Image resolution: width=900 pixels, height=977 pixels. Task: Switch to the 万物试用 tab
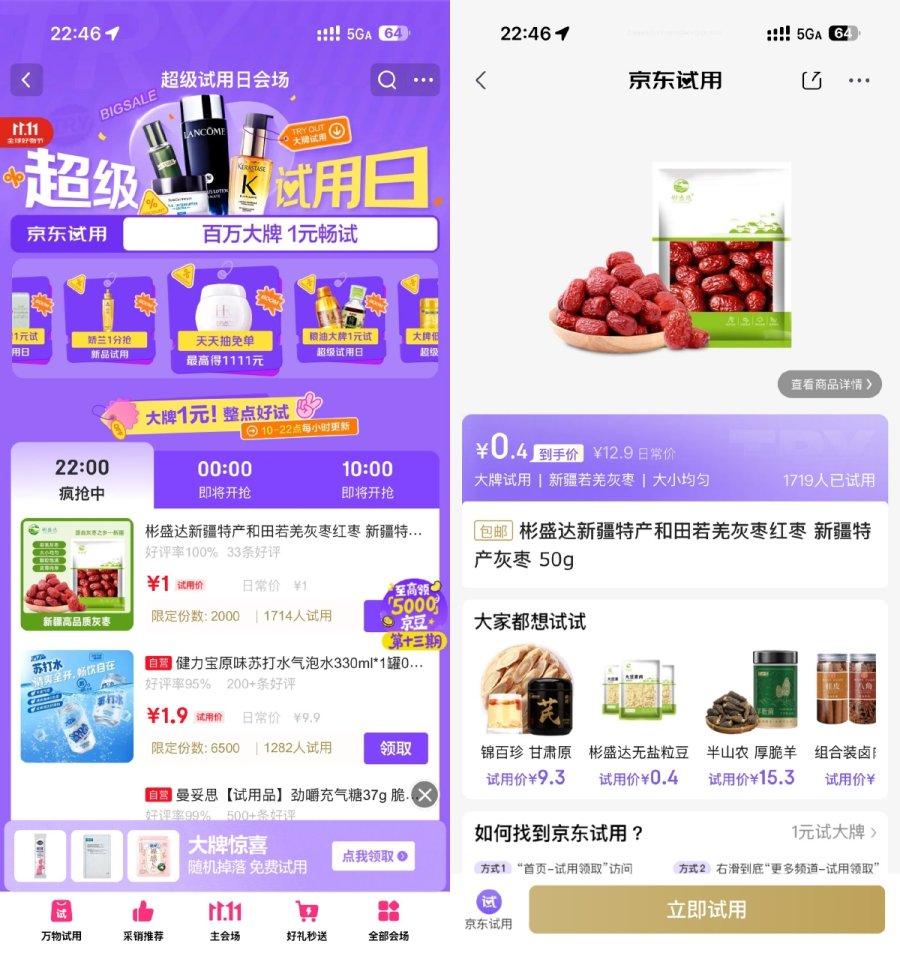[61, 921]
